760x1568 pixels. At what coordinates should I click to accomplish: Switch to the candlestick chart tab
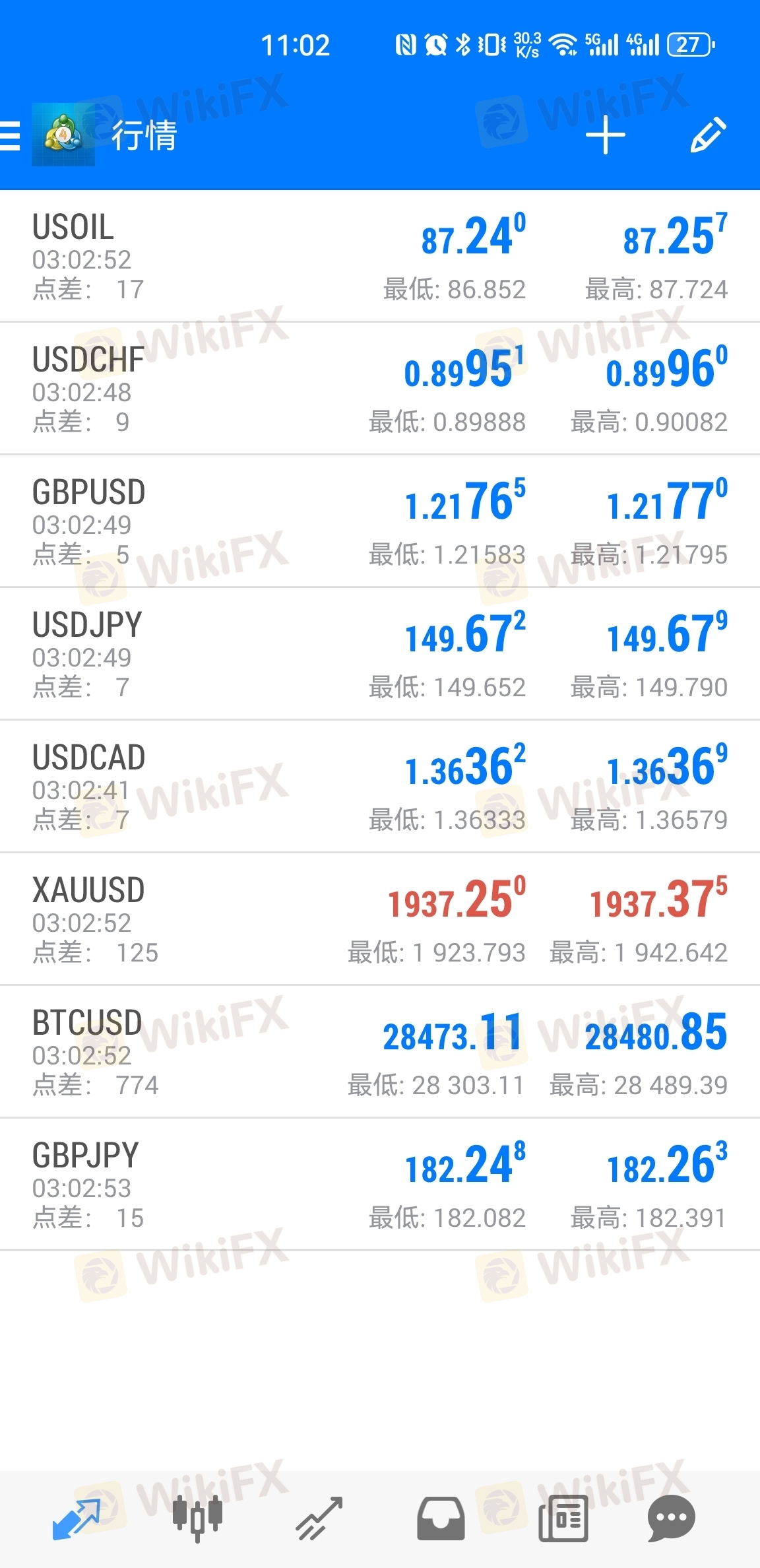(x=197, y=1519)
